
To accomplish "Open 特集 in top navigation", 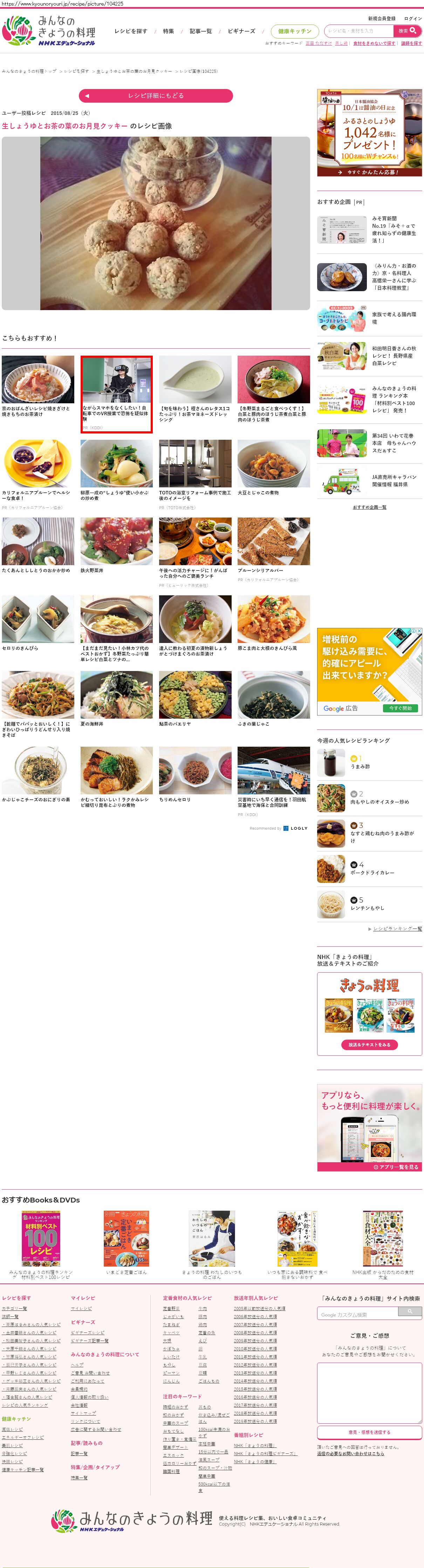I will pos(169,31).
